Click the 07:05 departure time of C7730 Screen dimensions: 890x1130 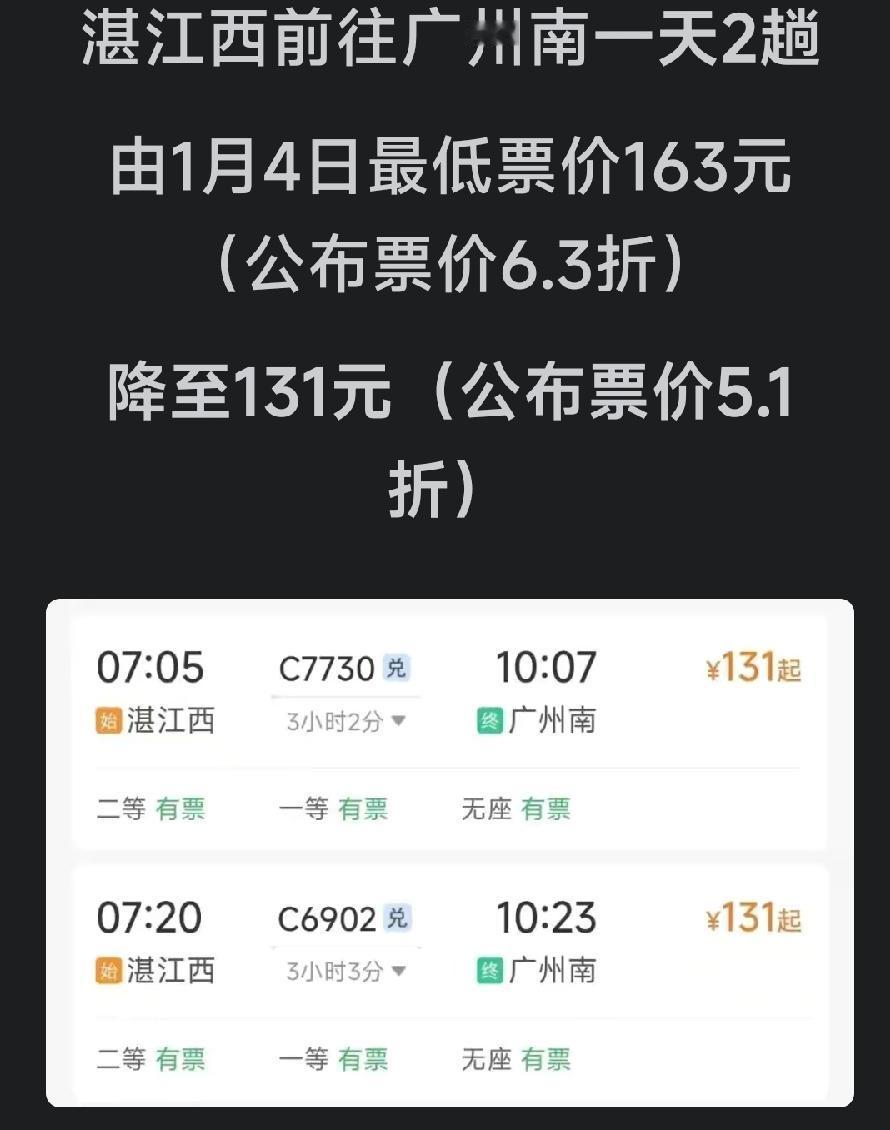(151, 665)
